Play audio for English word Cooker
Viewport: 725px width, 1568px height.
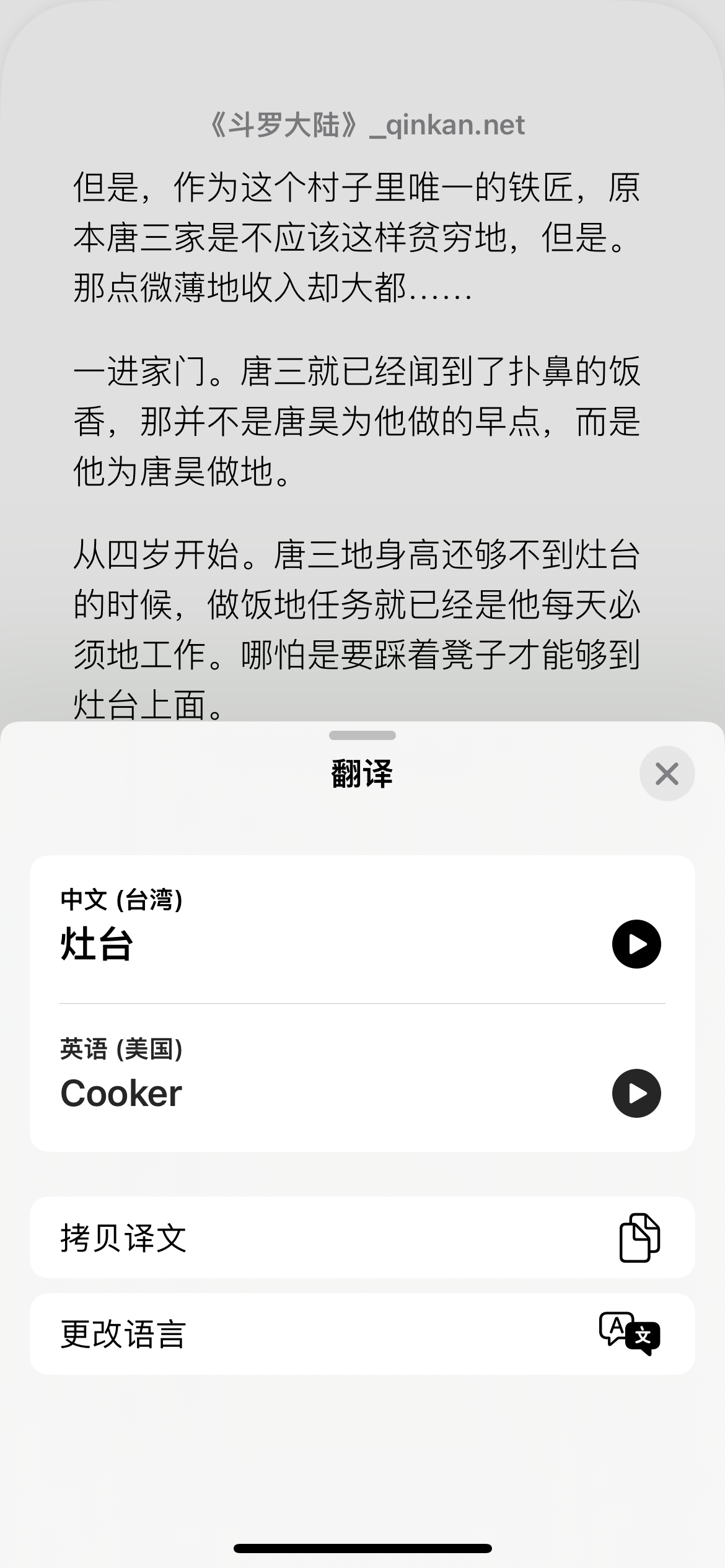pyautogui.click(x=636, y=1092)
